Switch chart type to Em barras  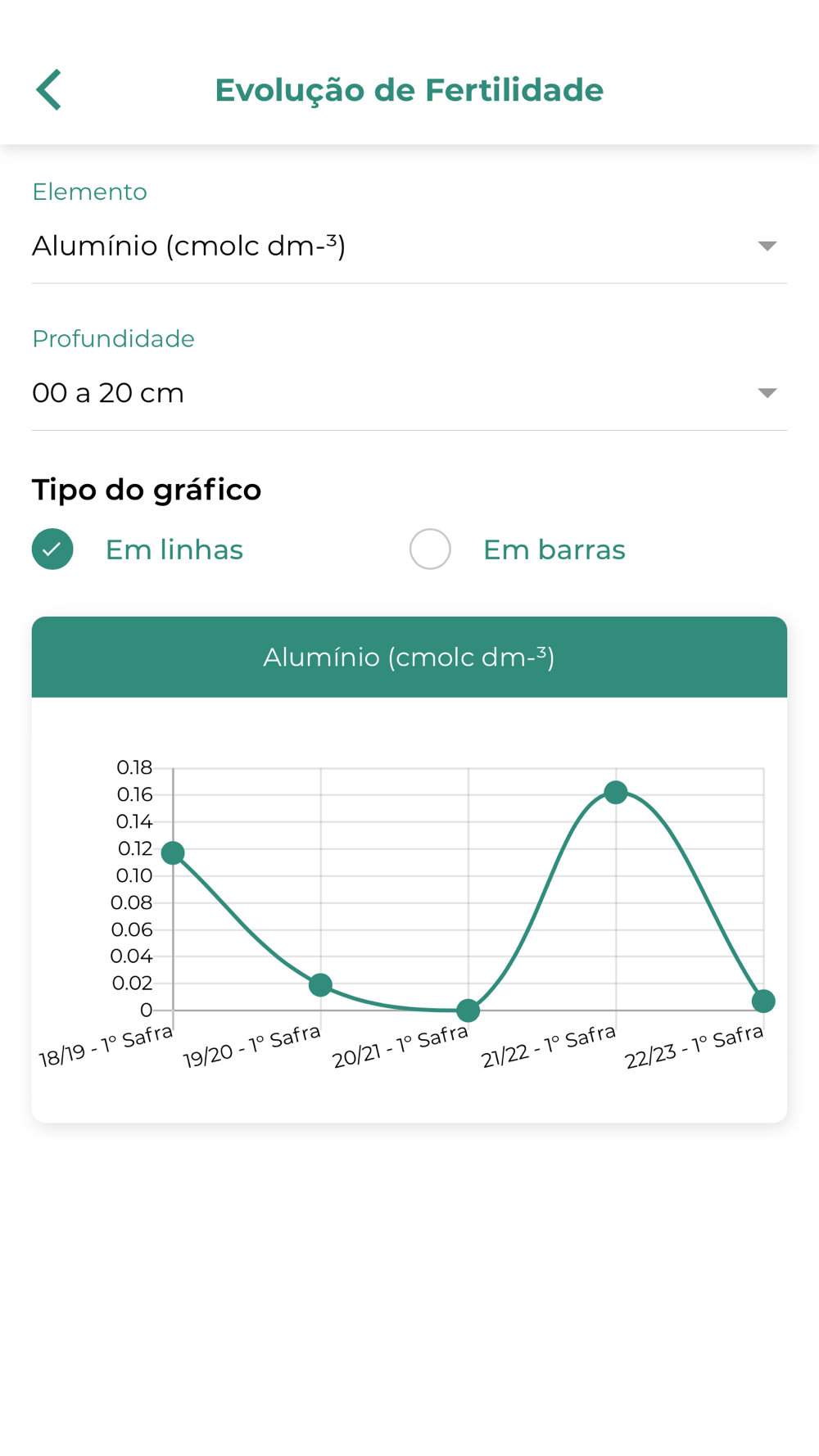(x=431, y=549)
